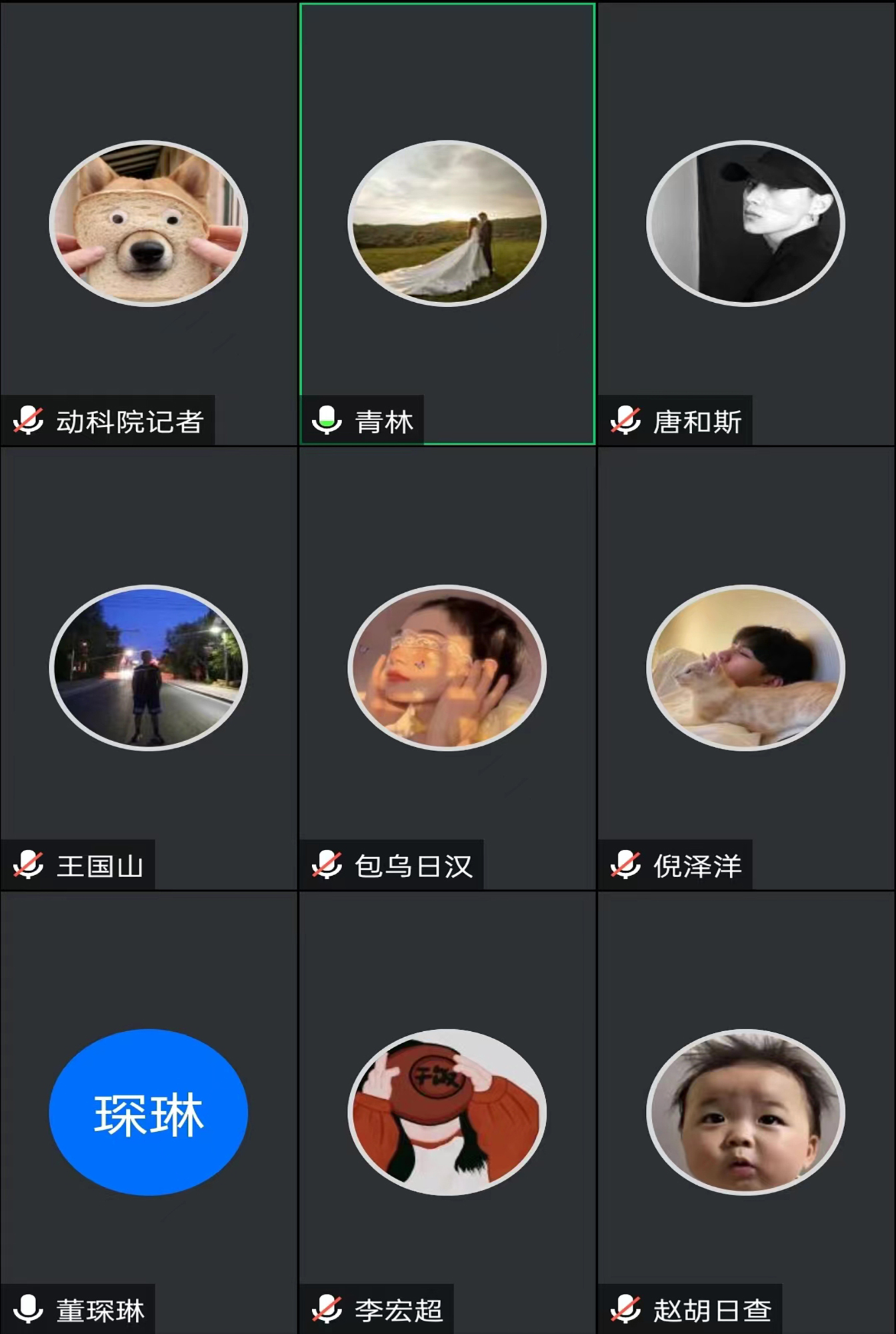Open 李宏超's participant tile

coord(447,1112)
